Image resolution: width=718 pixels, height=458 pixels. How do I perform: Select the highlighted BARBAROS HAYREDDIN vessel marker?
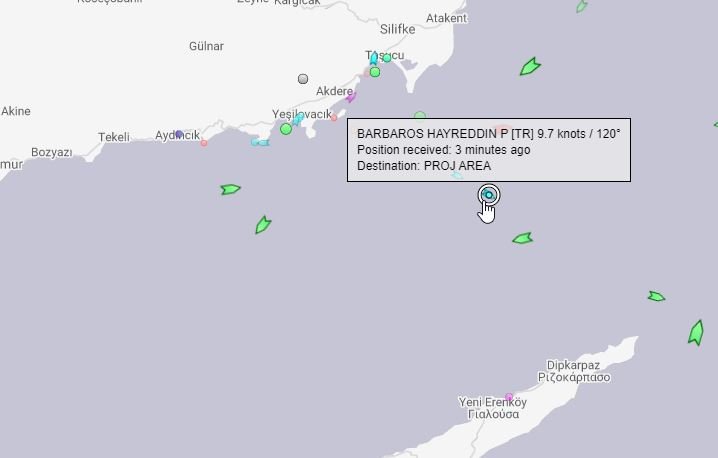pyautogui.click(x=489, y=195)
